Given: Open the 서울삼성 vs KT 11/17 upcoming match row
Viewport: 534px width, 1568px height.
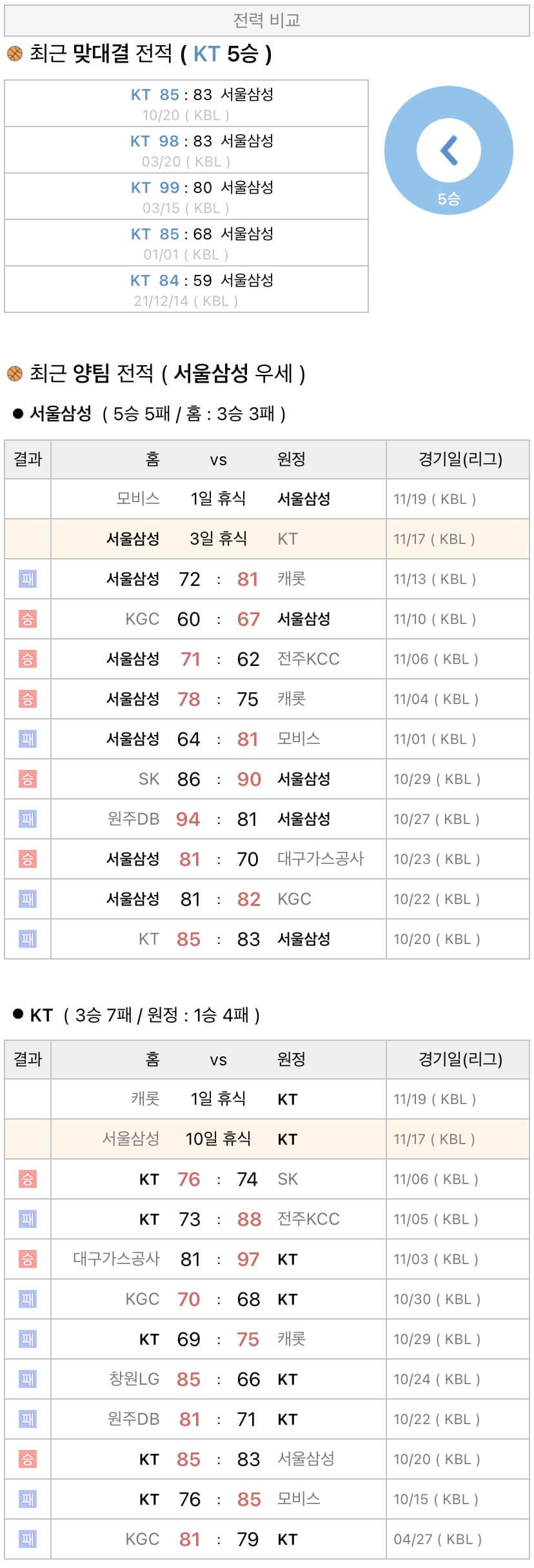Looking at the screenshot, I should click(x=266, y=539).
